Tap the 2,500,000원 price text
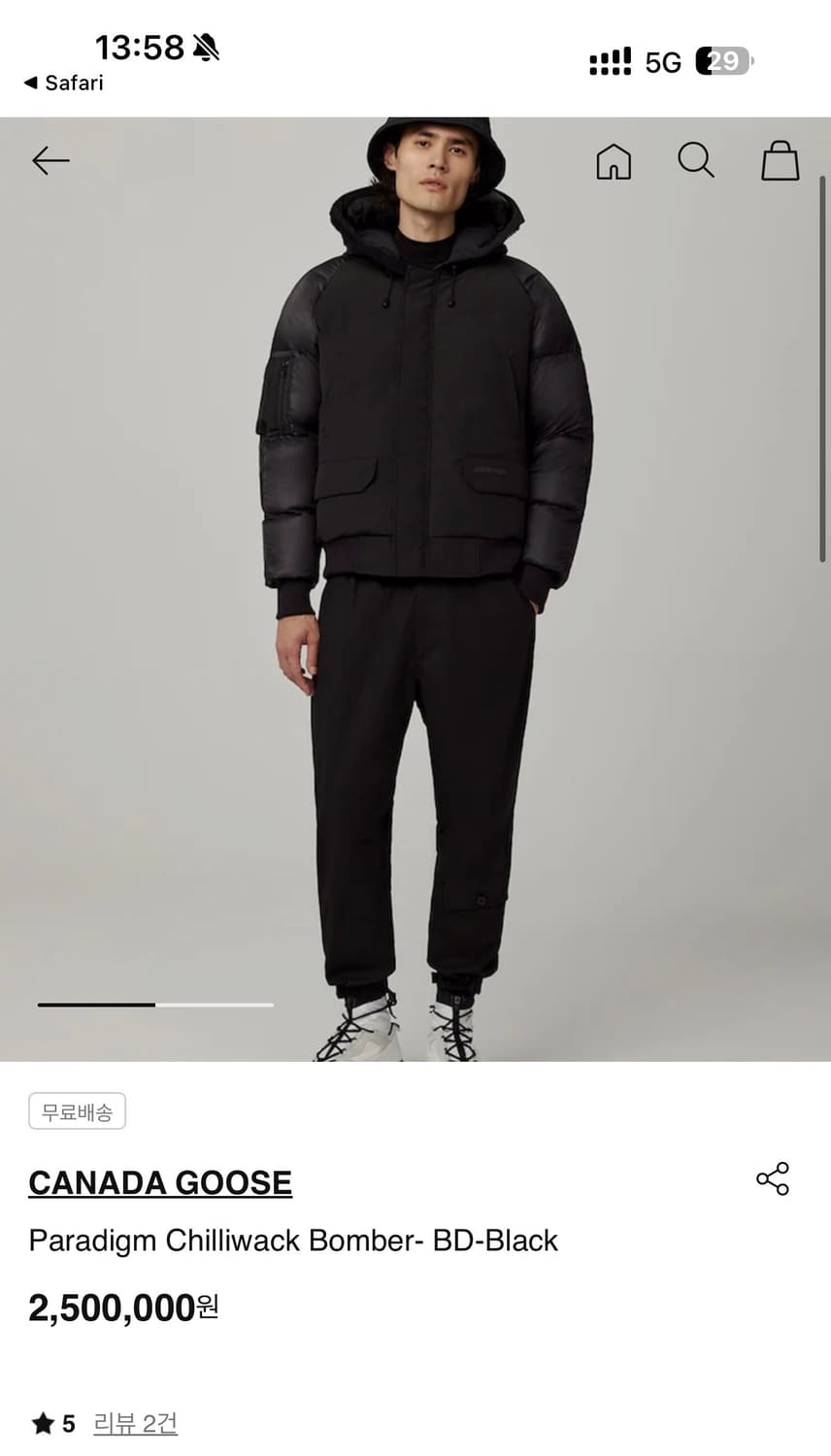 tap(122, 1307)
